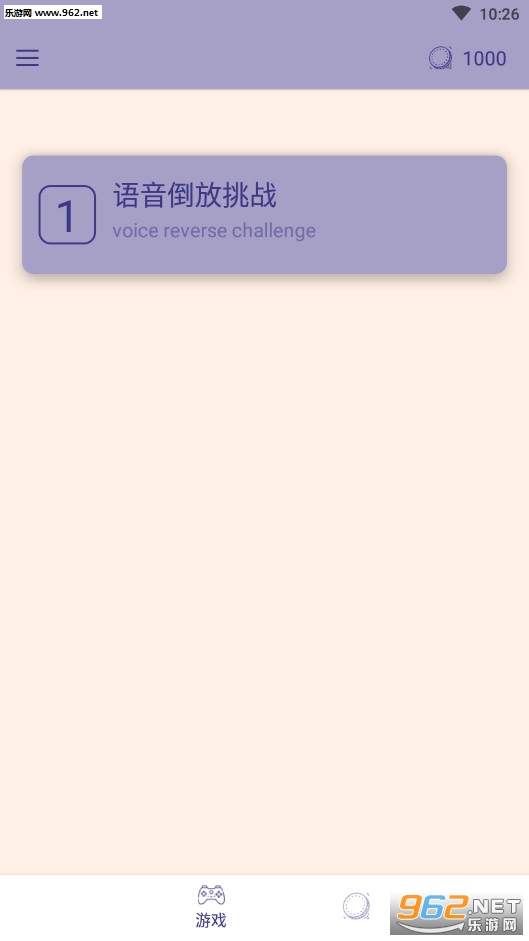This screenshot has height=941, width=529.
Task: Open the hamburger drawer menu
Action: [27, 58]
